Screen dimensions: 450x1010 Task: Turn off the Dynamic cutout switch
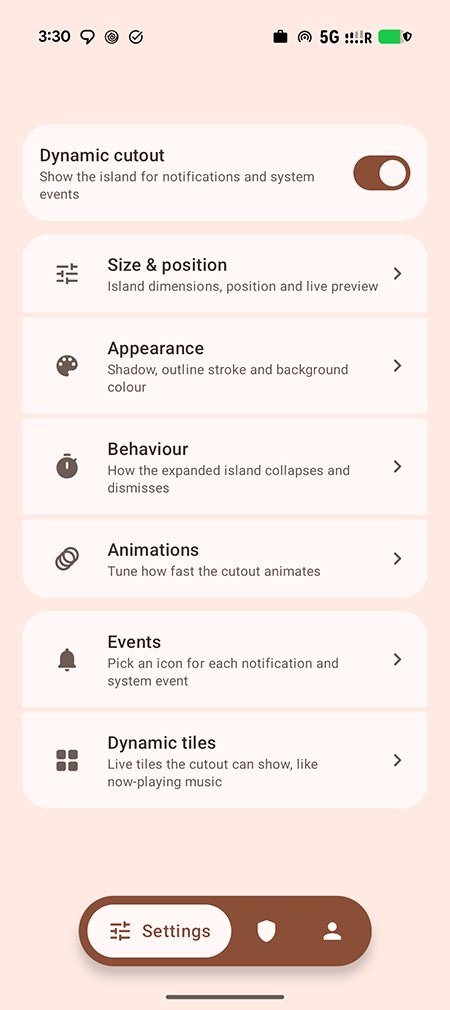pos(382,173)
